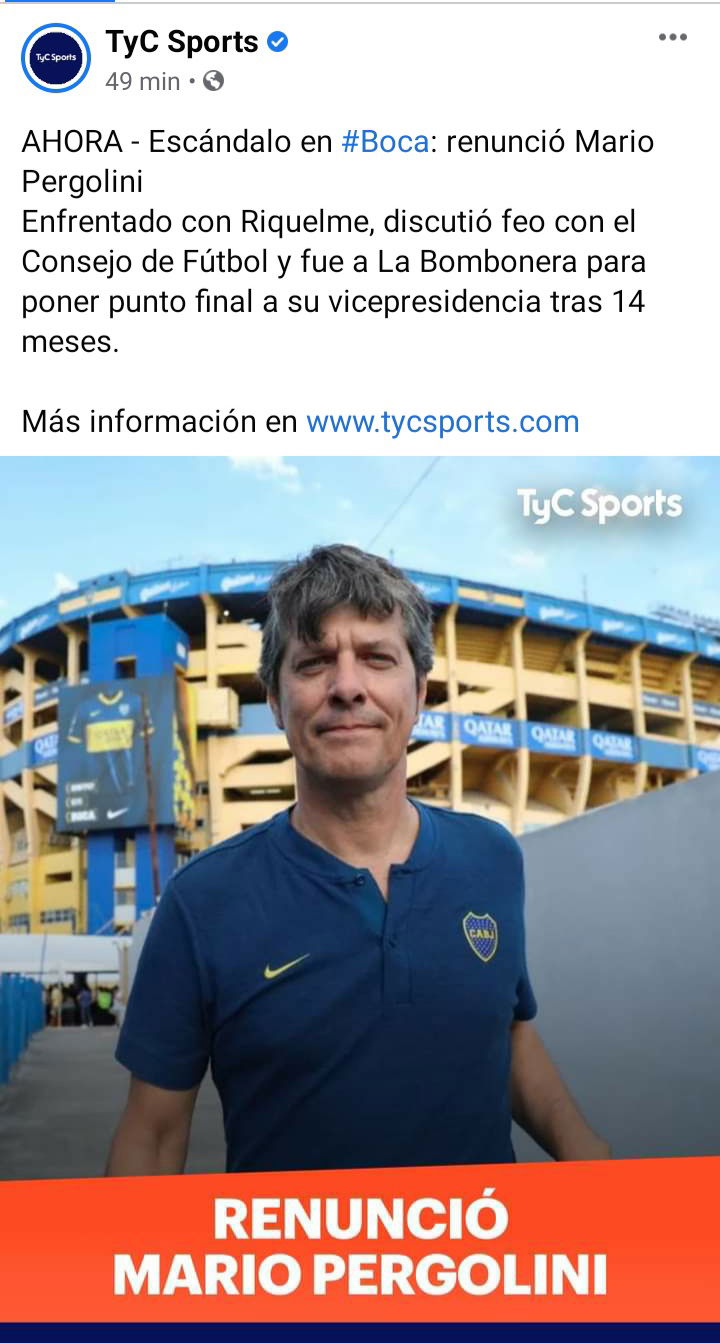Visit the www.tycsports.com link
This screenshot has width=720, height=1343.
[443, 421]
